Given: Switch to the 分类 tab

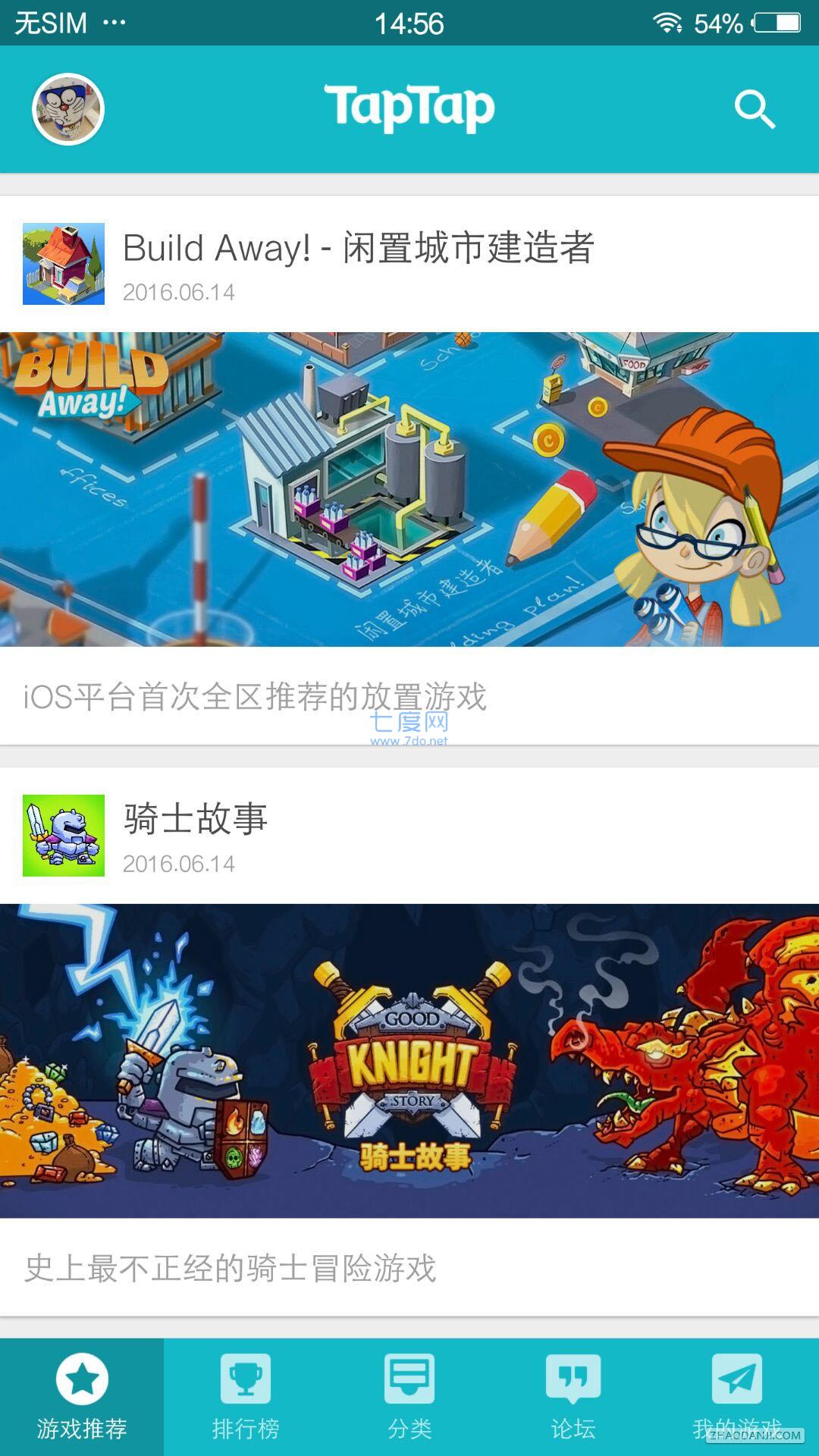Looking at the screenshot, I should (x=409, y=1397).
